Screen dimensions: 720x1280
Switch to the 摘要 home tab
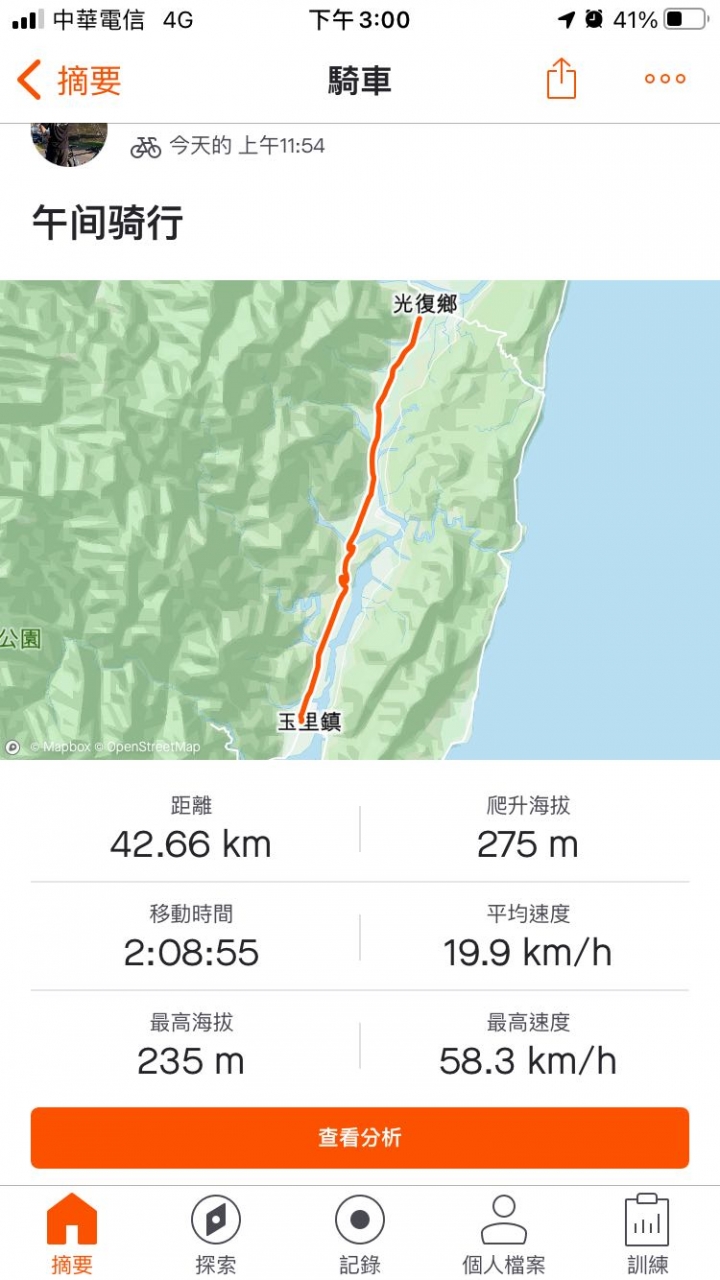tap(72, 1234)
